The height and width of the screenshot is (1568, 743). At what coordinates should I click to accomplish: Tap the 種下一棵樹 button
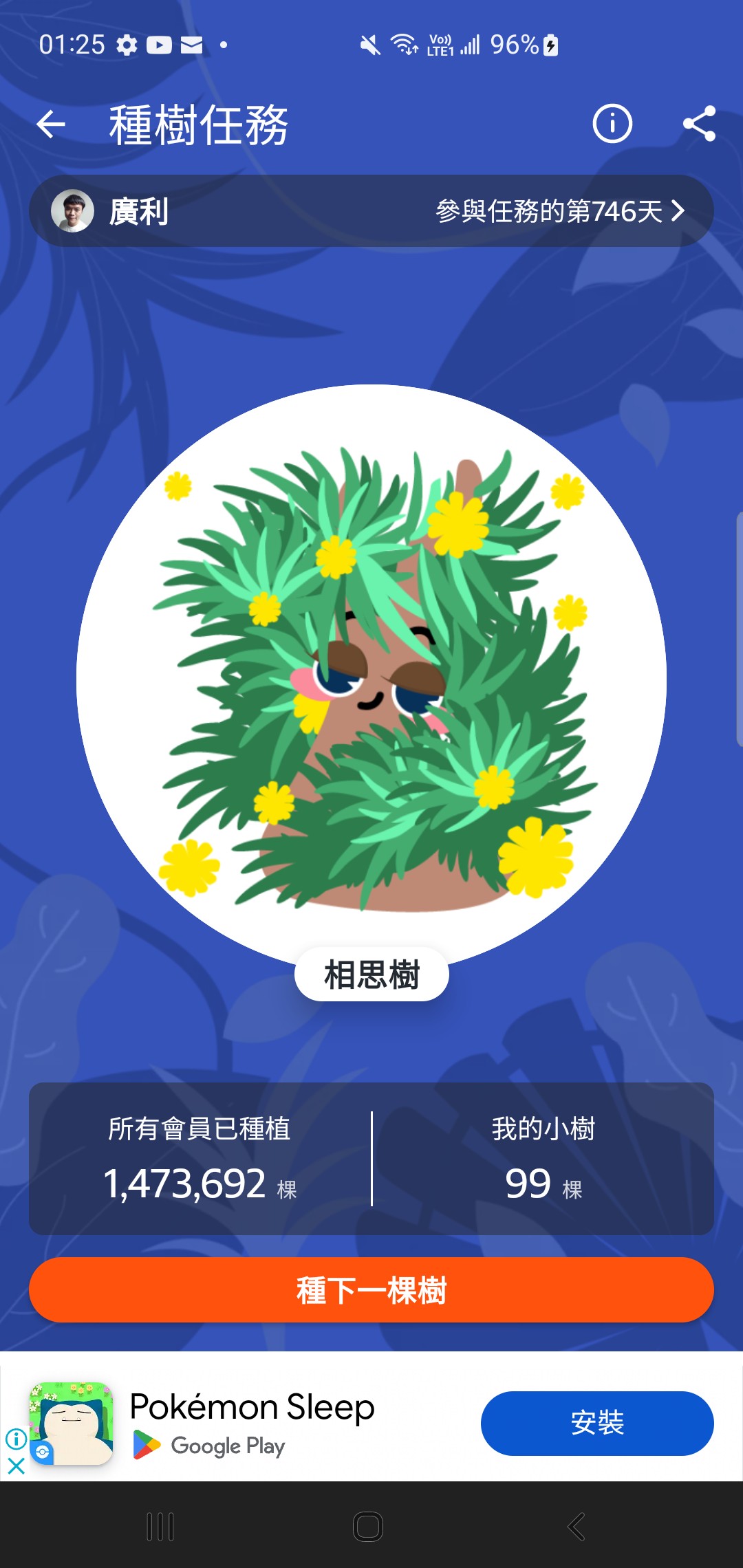(x=371, y=1290)
